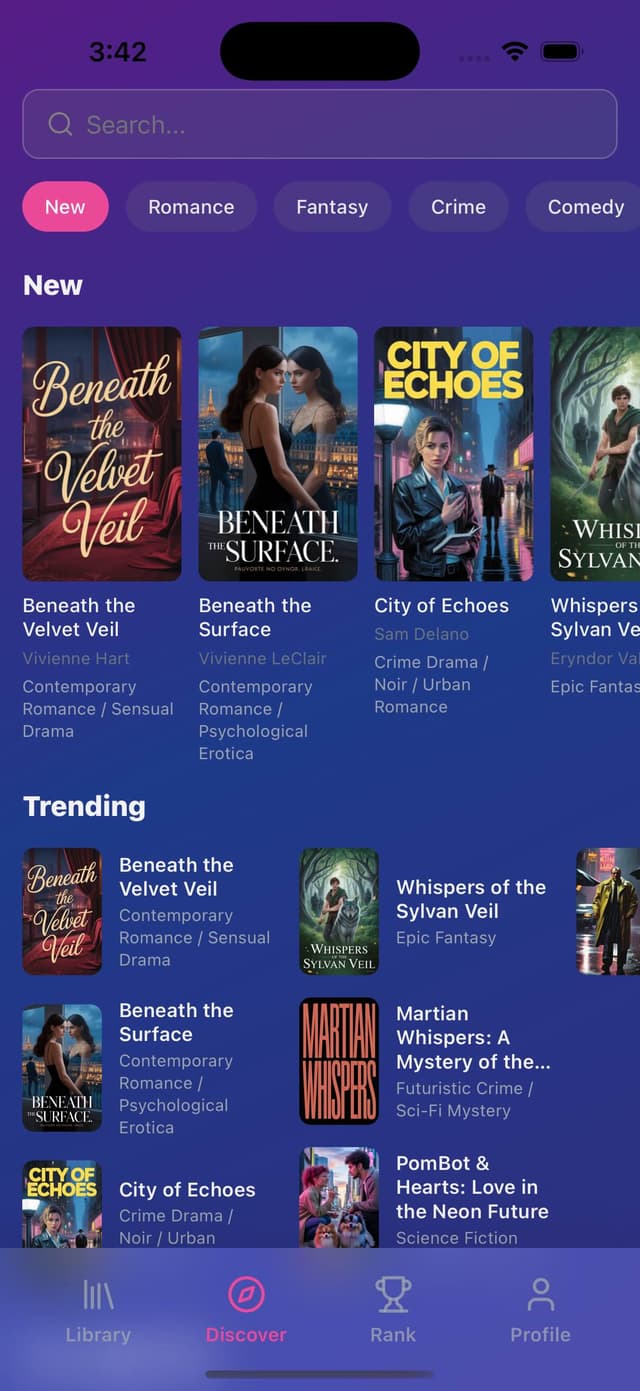This screenshot has width=640, height=1391.
Task: Go to the Rank tab
Action: pyautogui.click(x=393, y=1312)
